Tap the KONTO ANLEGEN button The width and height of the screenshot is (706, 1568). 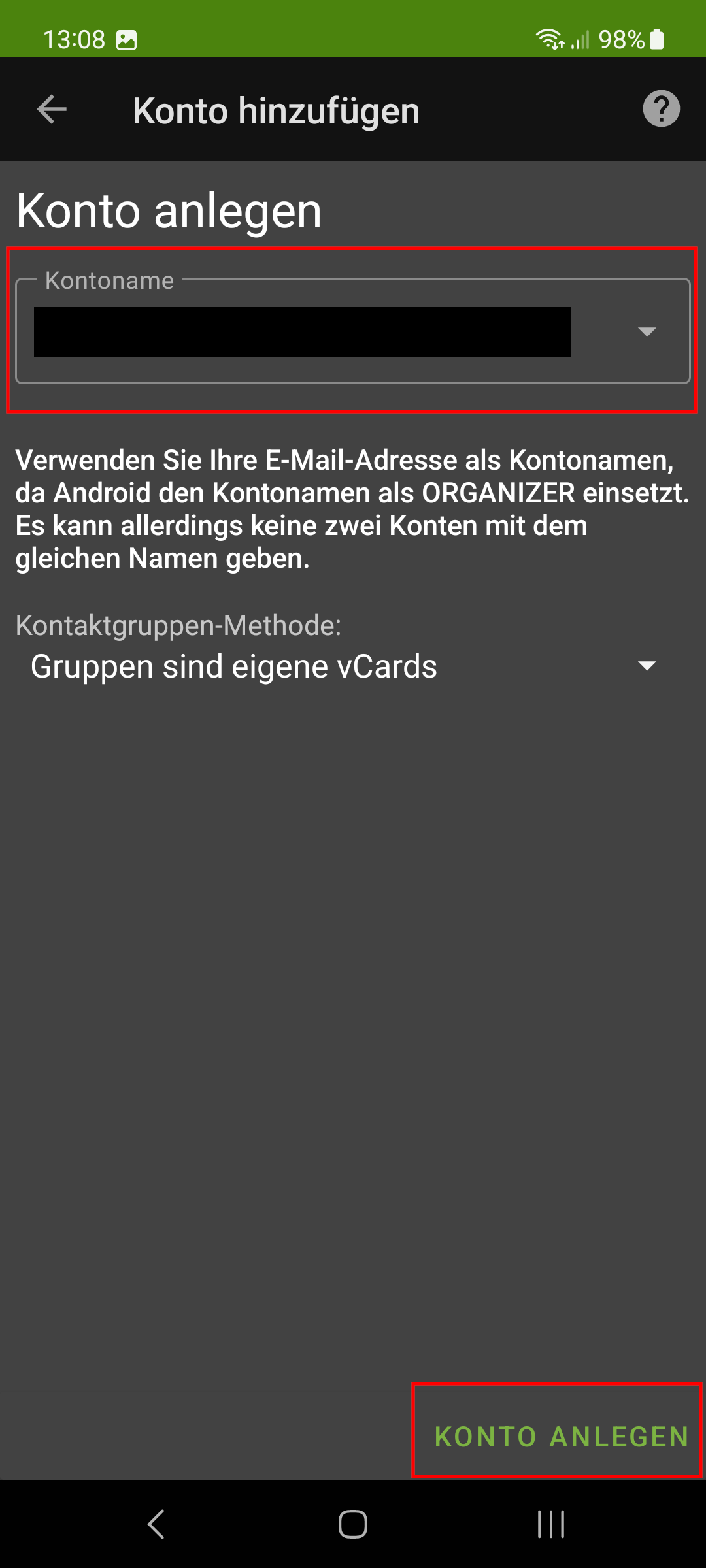click(x=561, y=1436)
